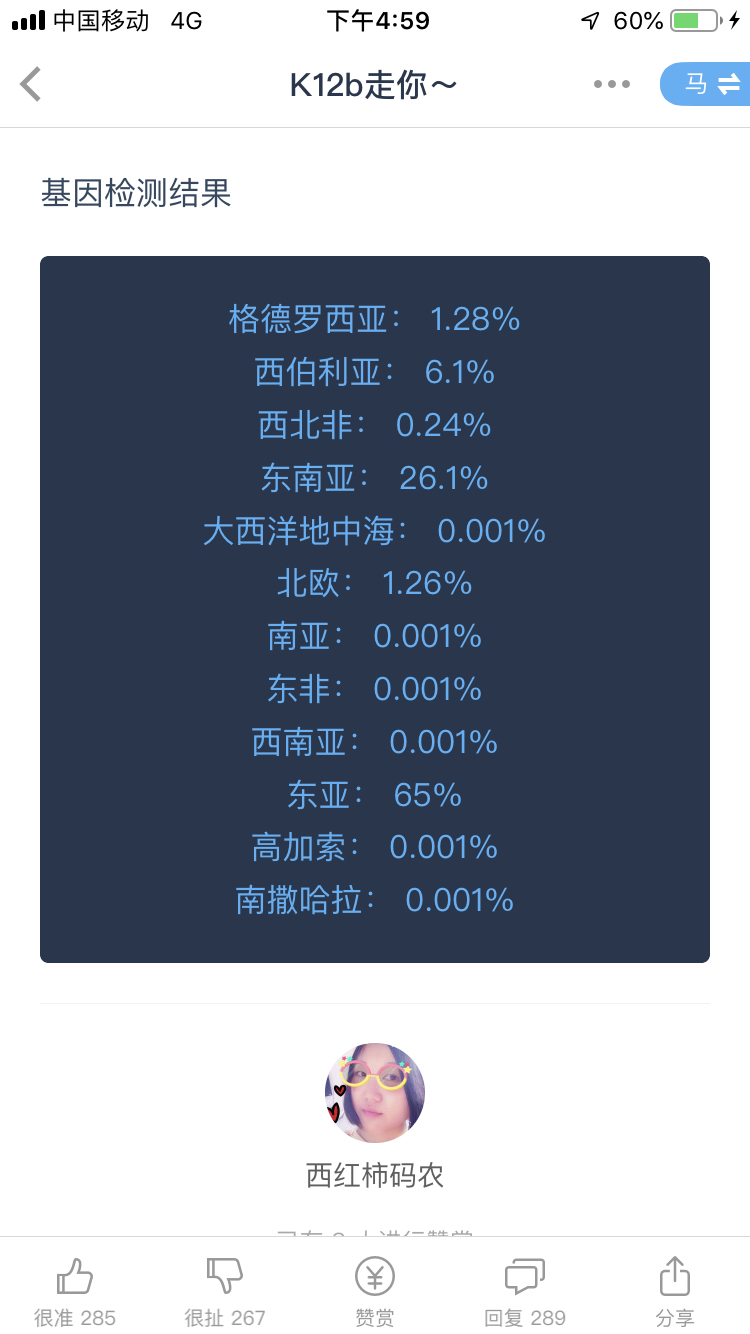Tap the blue 马 switch button
Image resolution: width=750 pixels, height=1334 pixels.
point(706,84)
